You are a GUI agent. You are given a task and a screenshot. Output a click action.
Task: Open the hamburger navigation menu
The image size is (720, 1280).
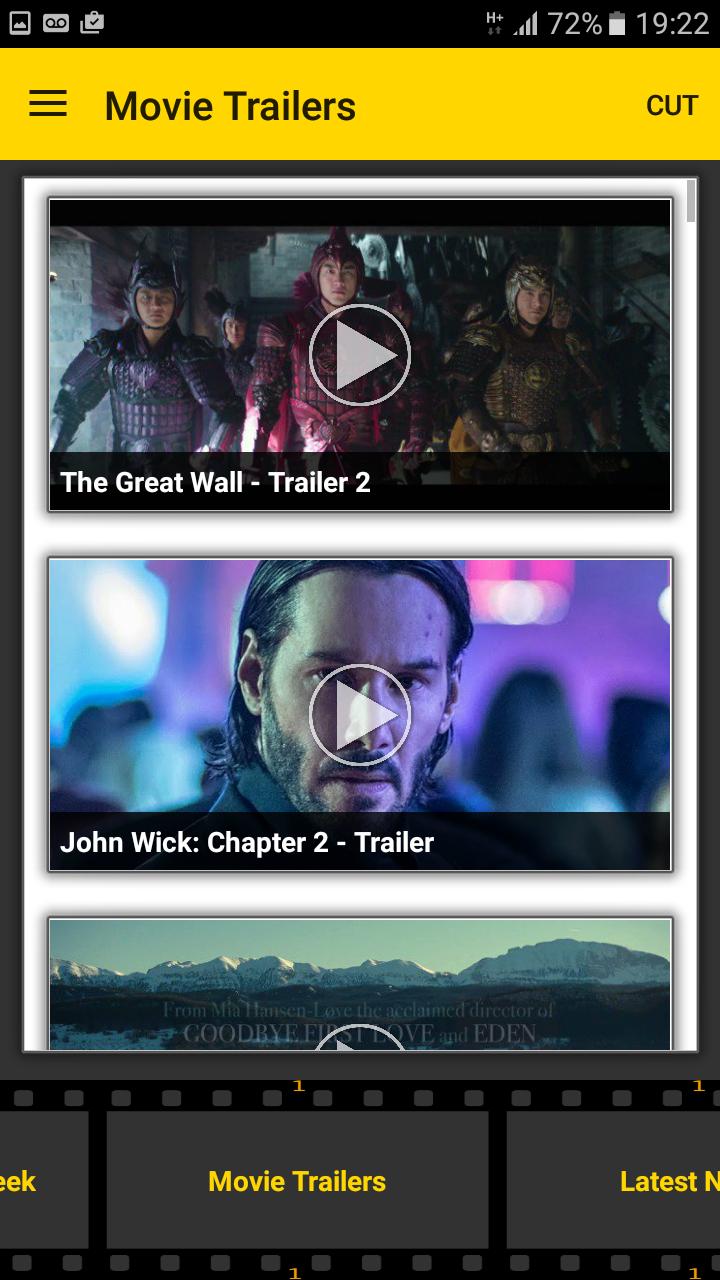[x=47, y=104]
